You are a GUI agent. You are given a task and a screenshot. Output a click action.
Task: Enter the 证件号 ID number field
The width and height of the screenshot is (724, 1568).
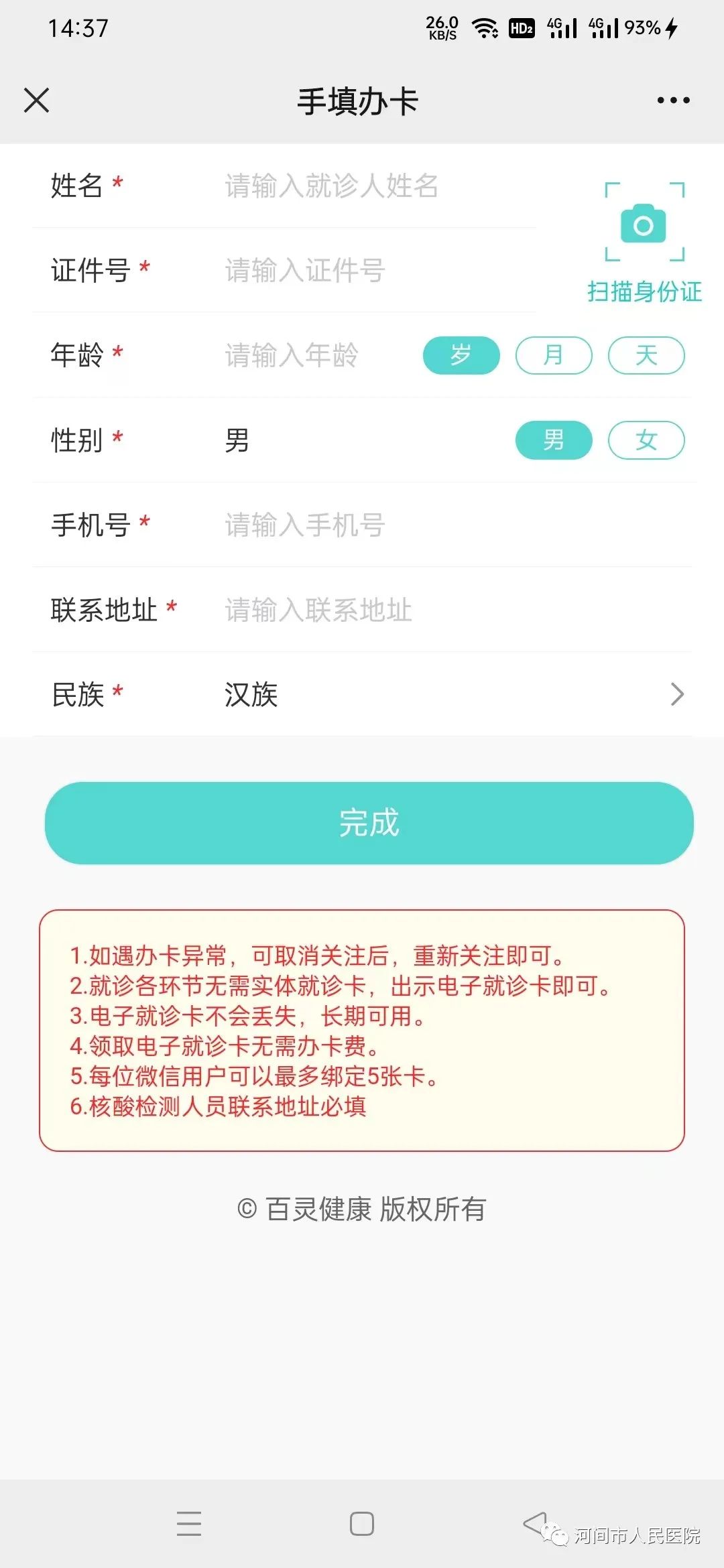tap(375, 271)
